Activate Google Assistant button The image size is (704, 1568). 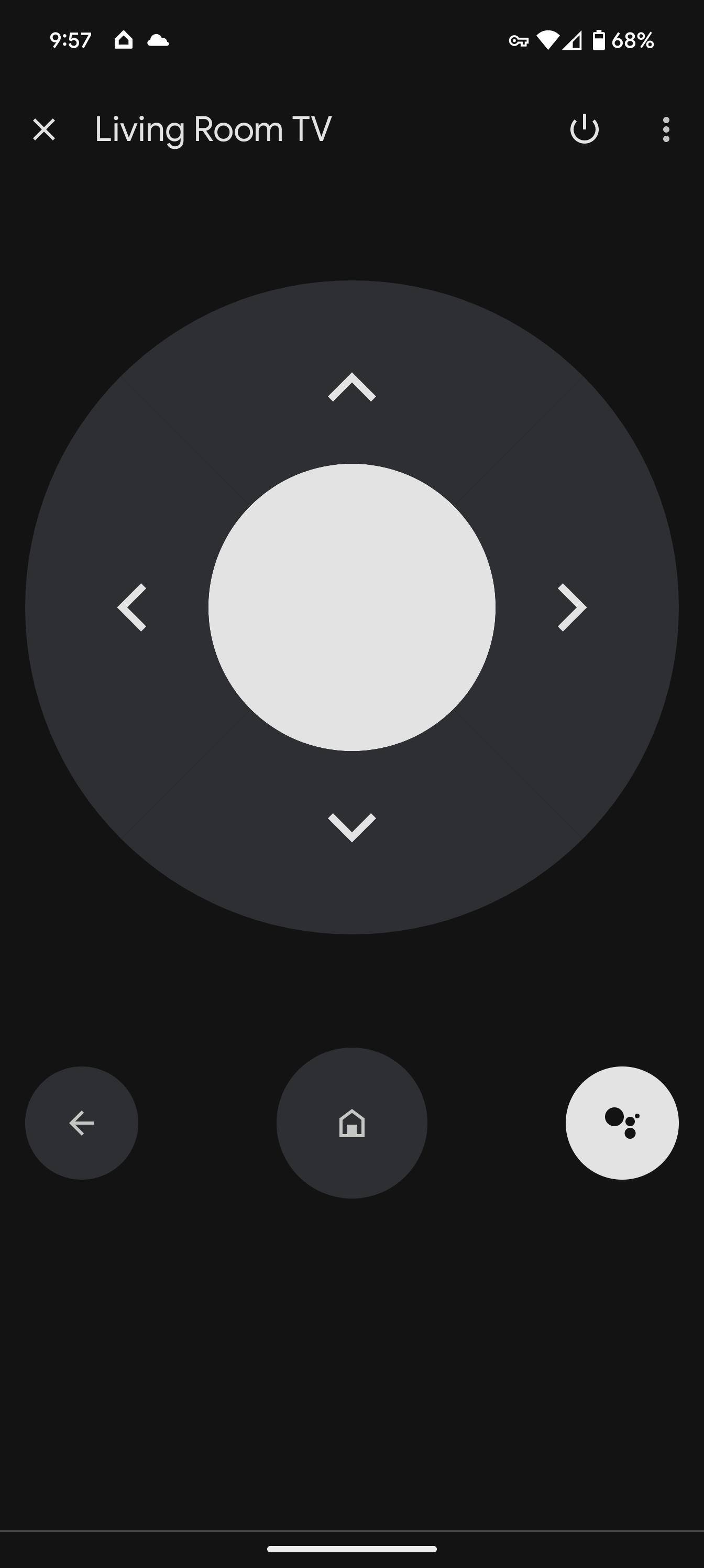622,1123
